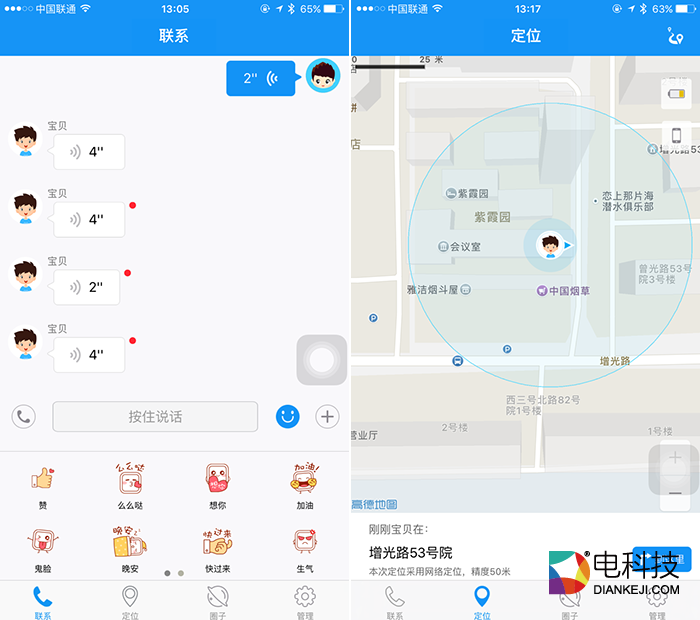The height and width of the screenshot is (620, 700).
Task: Play 宝贝's 2'' voice message
Action: point(89,287)
